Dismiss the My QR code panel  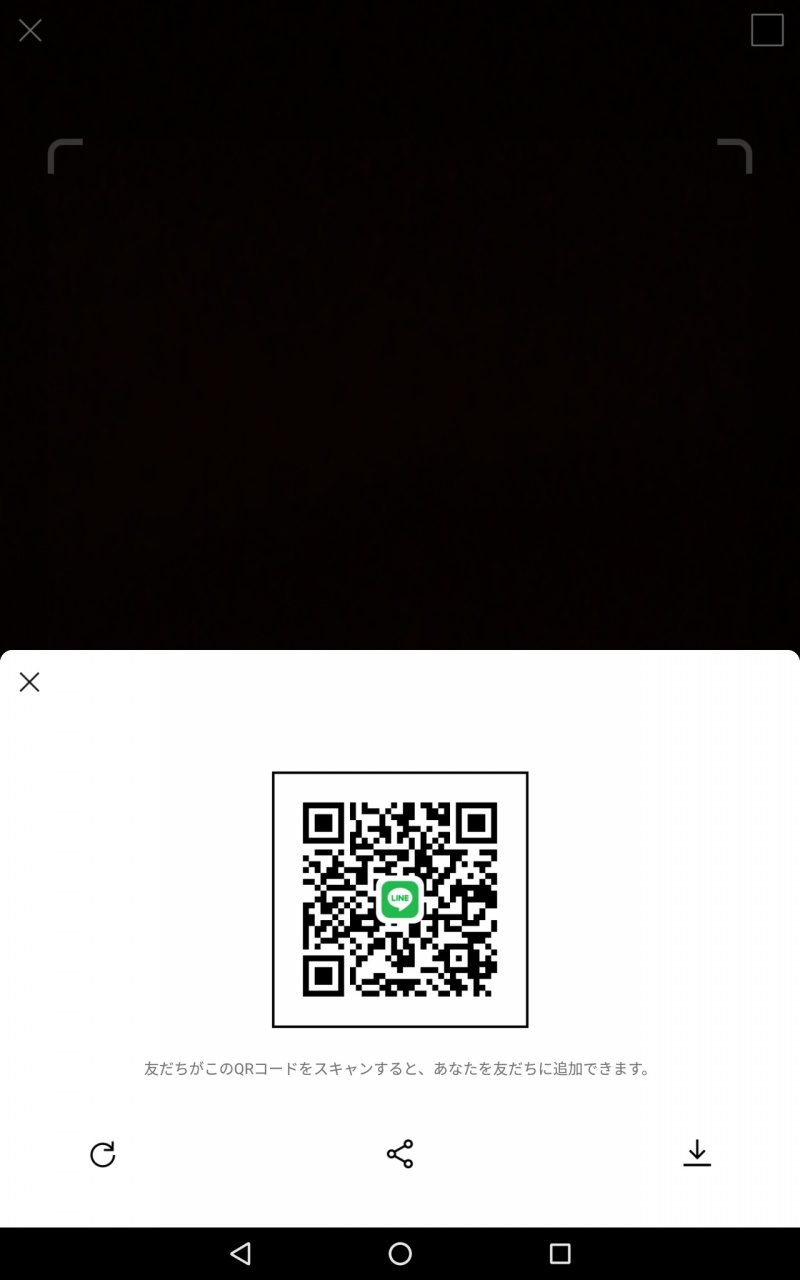[30, 682]
